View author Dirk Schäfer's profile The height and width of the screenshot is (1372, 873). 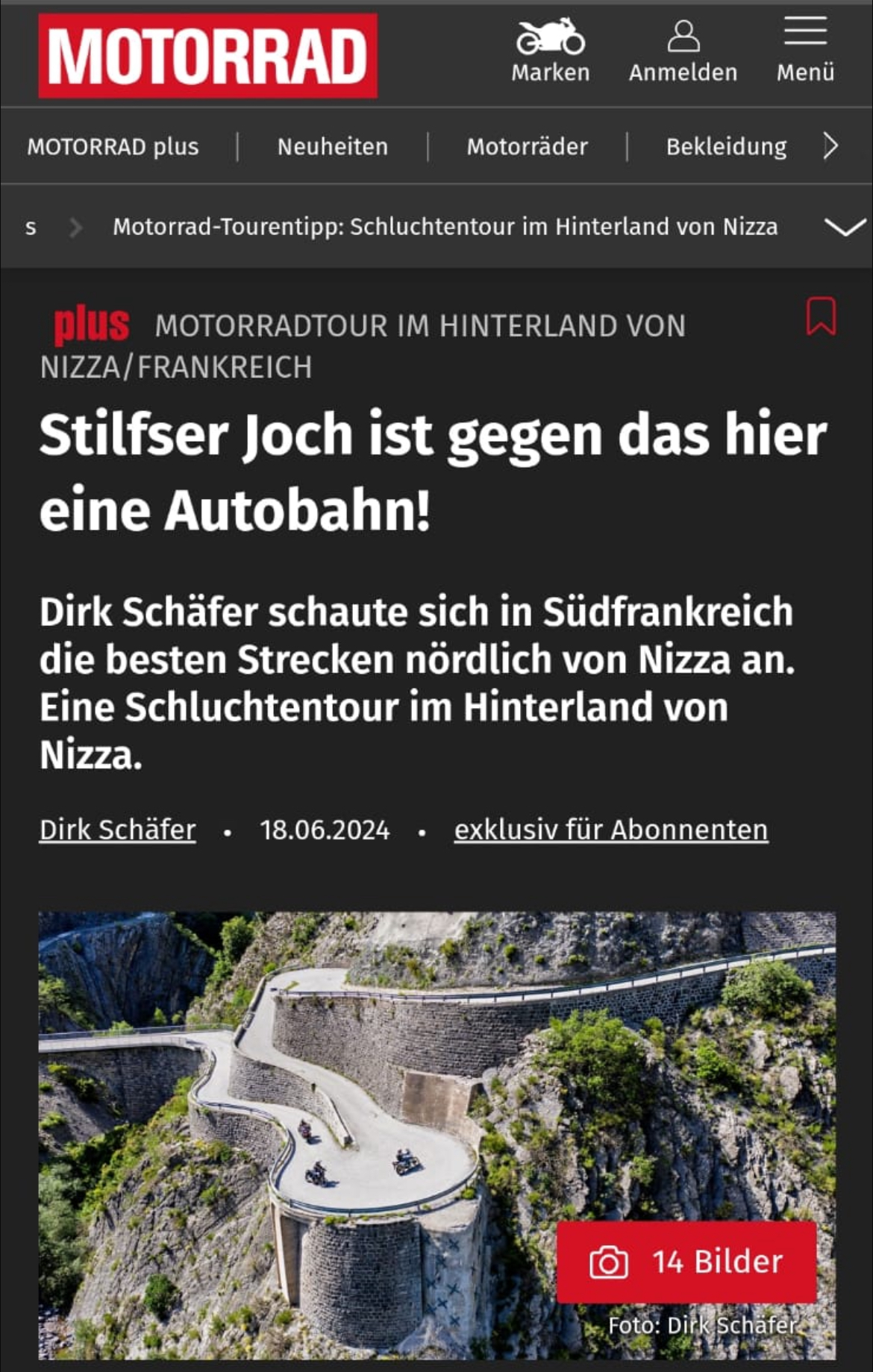click(x=118, y=830)
